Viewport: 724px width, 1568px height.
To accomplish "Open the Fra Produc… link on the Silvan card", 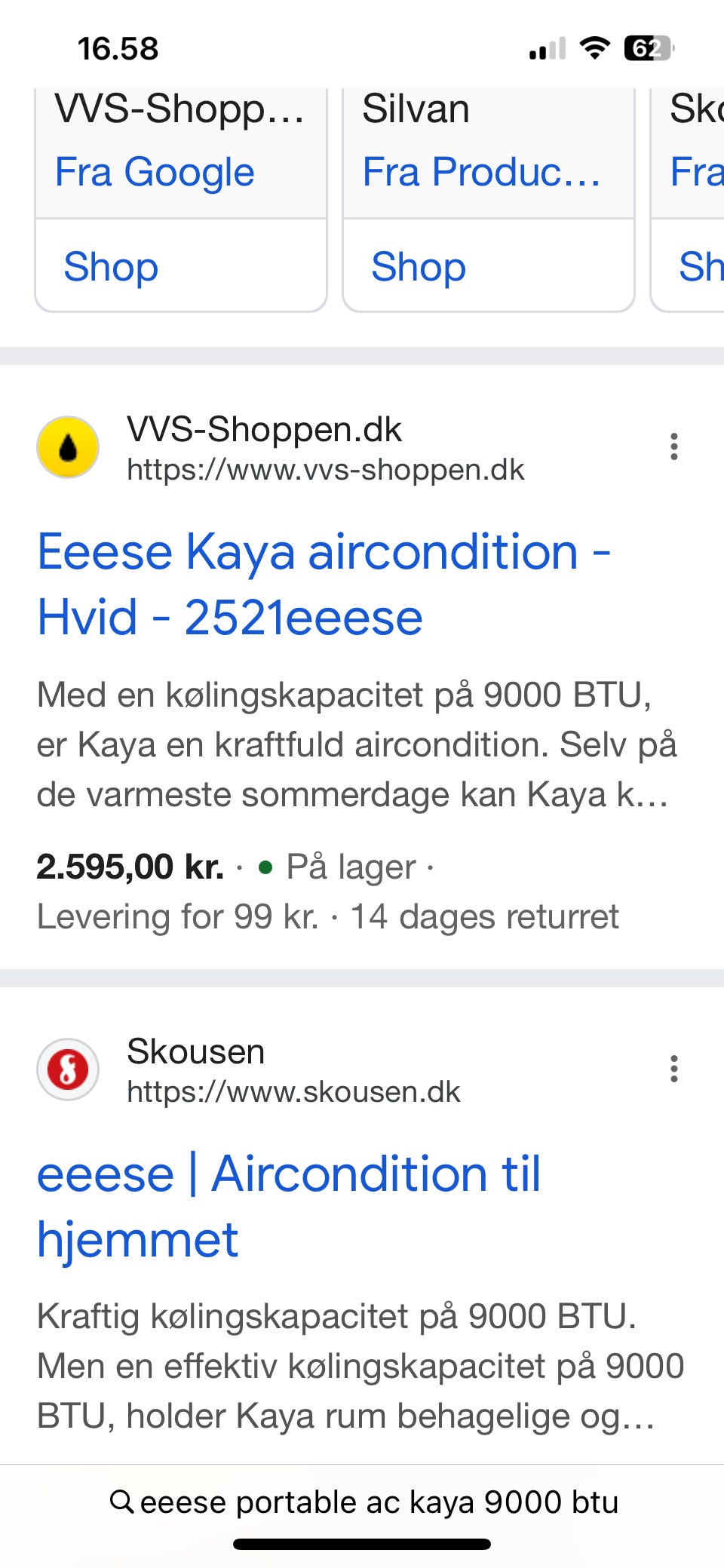I will coord(480,172).
